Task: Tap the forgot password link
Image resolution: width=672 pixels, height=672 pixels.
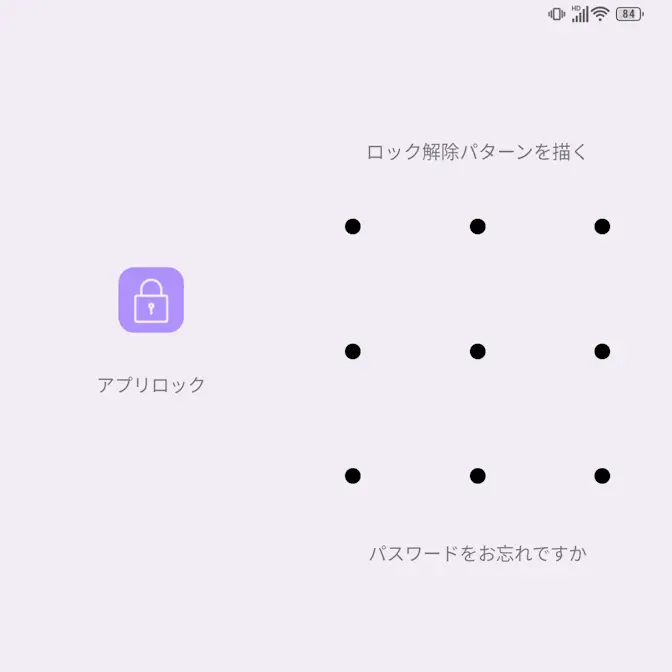Action: 477,553
